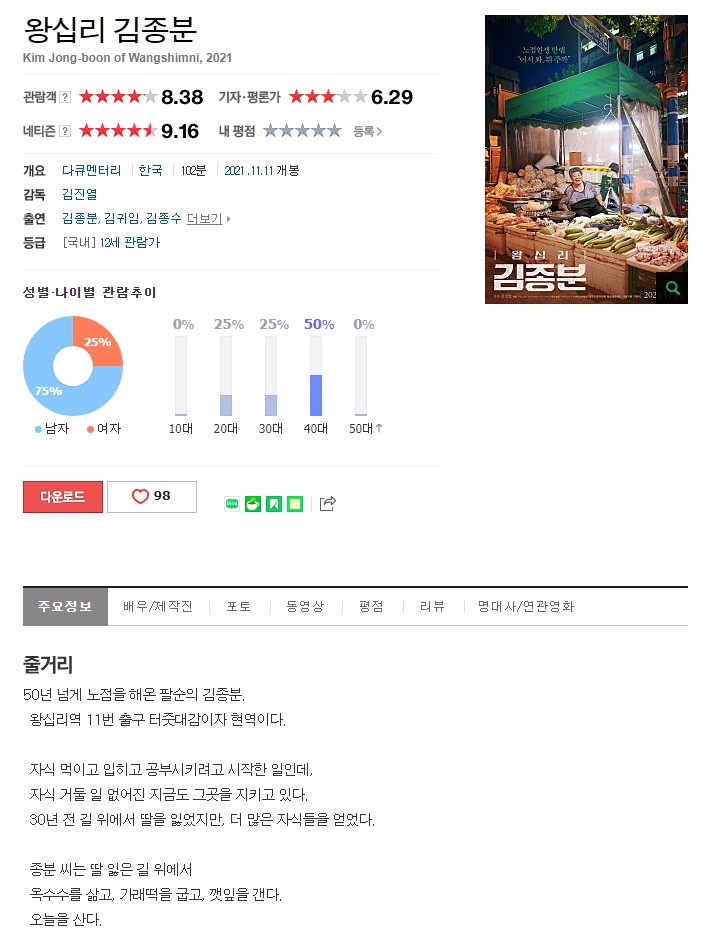Go to the 동영상 tab

tap(305, 606)
